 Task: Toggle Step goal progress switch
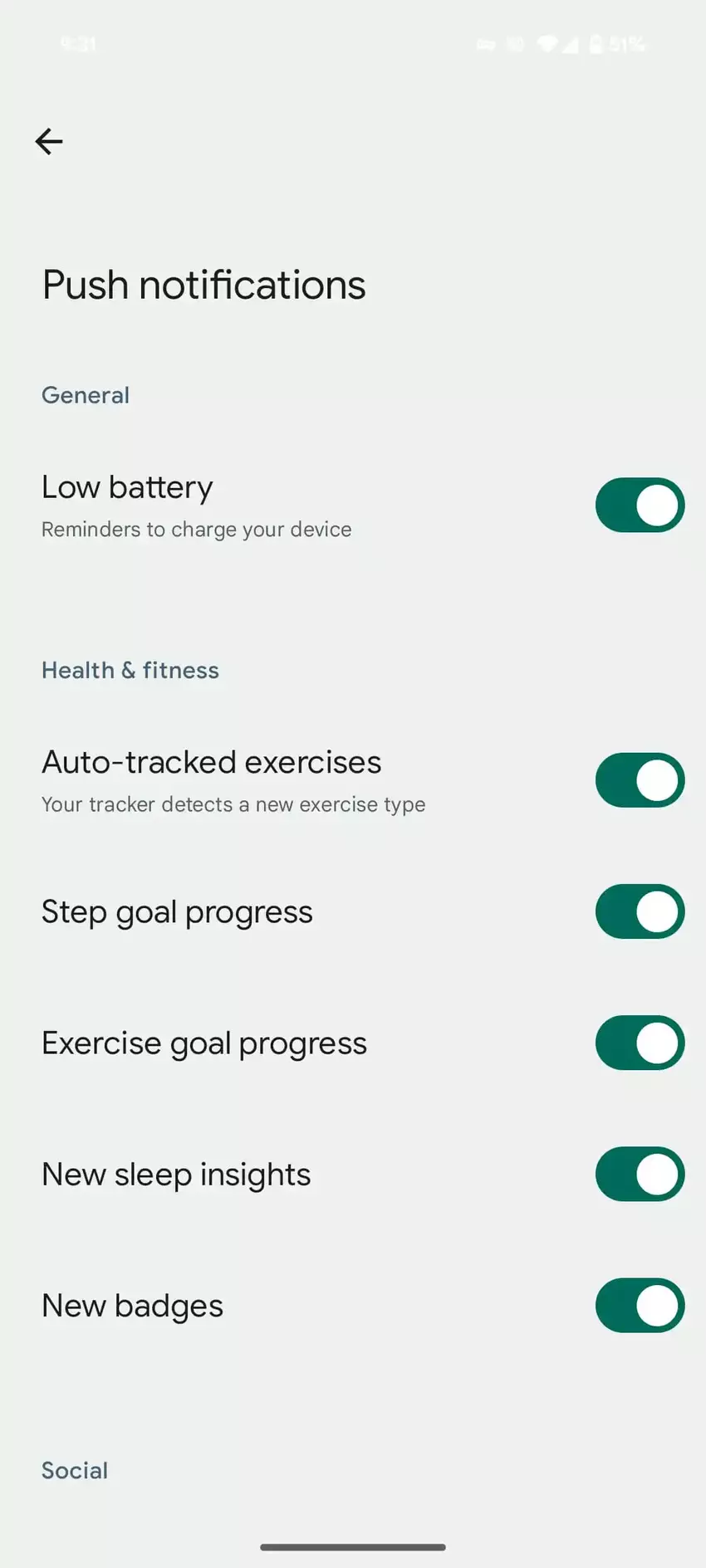(639, 911)
